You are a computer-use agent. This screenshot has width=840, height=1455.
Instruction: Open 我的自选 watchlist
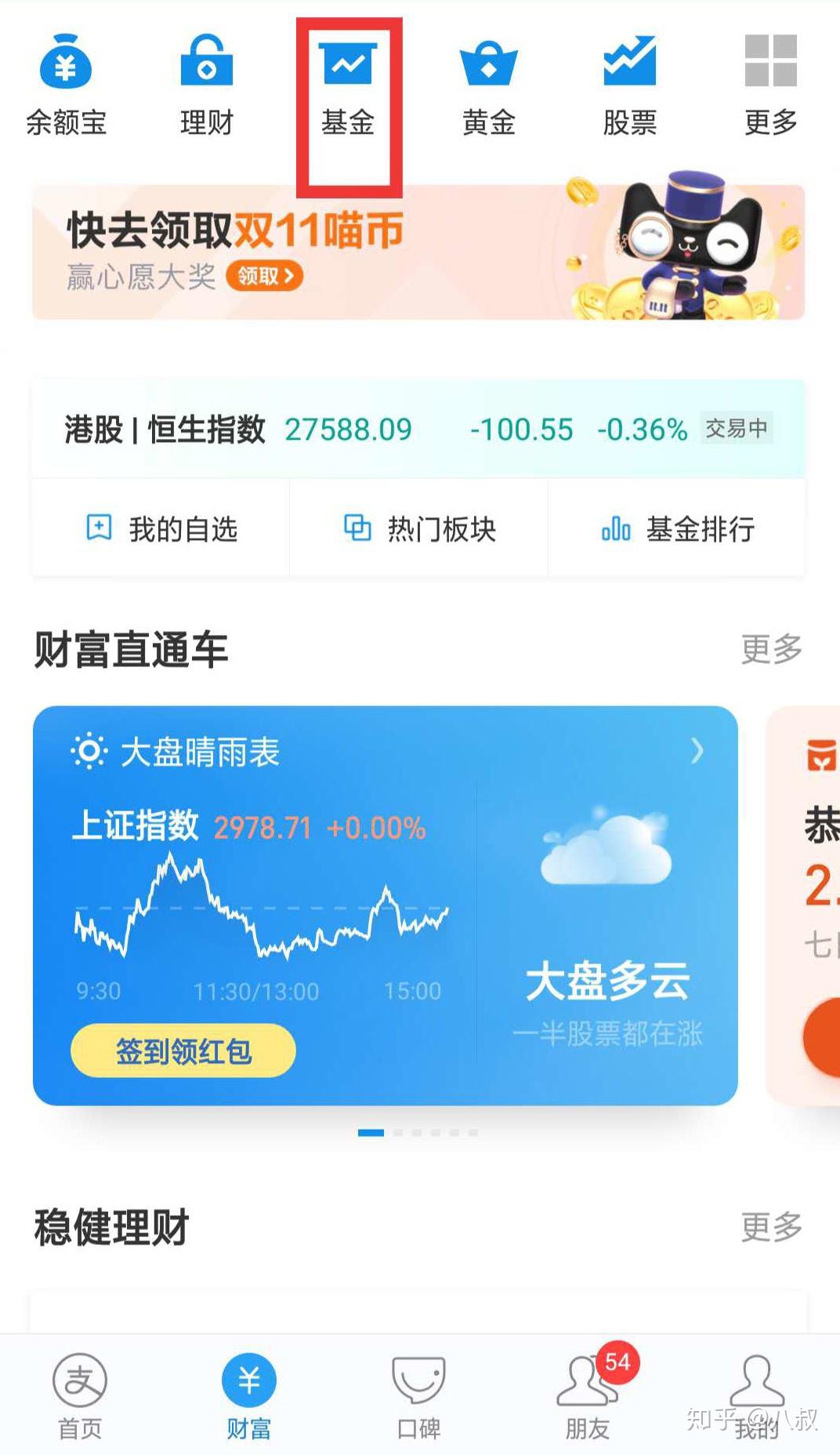[161, 529]
